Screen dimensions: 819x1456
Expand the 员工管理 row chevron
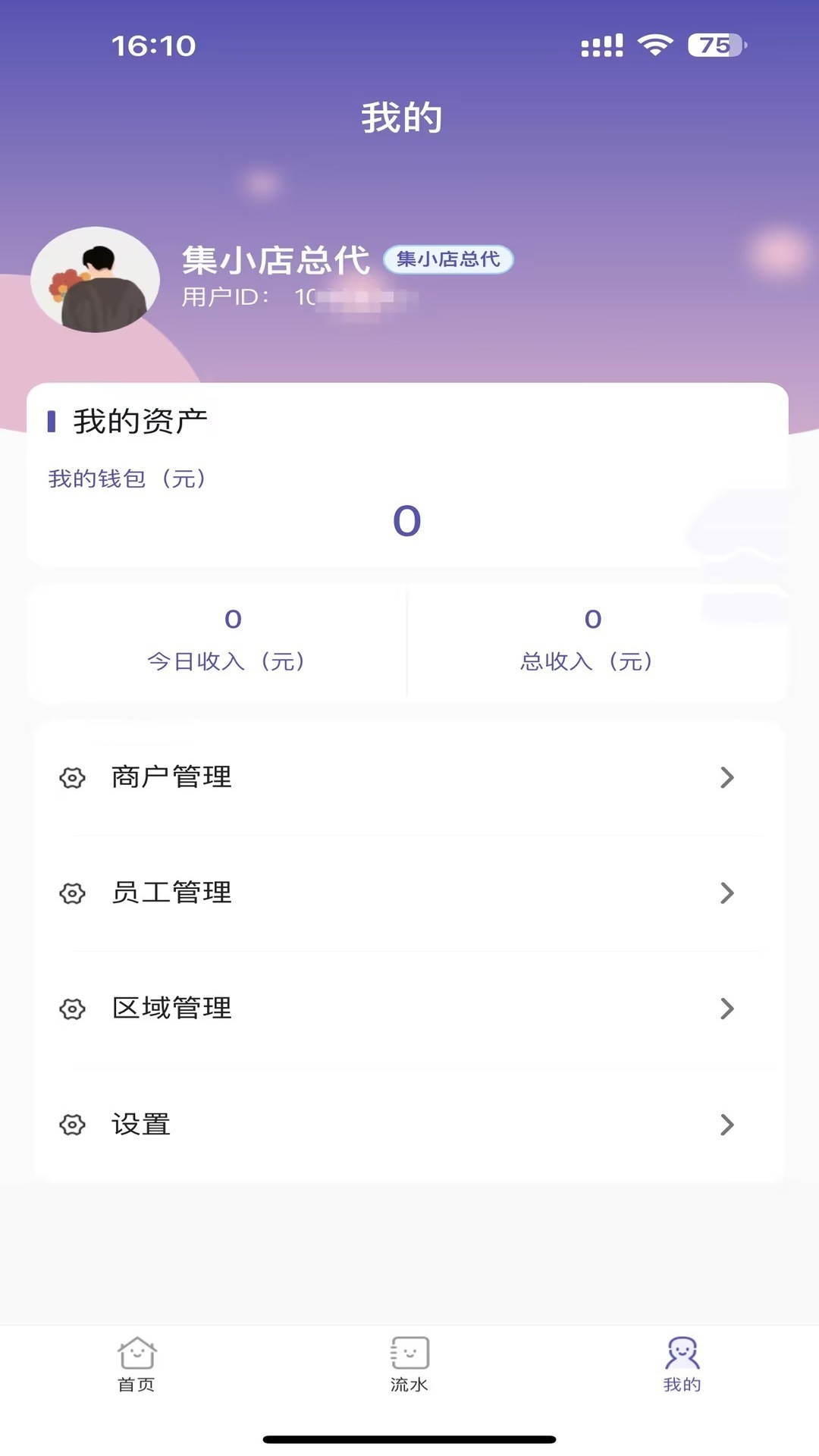(727, 893)
